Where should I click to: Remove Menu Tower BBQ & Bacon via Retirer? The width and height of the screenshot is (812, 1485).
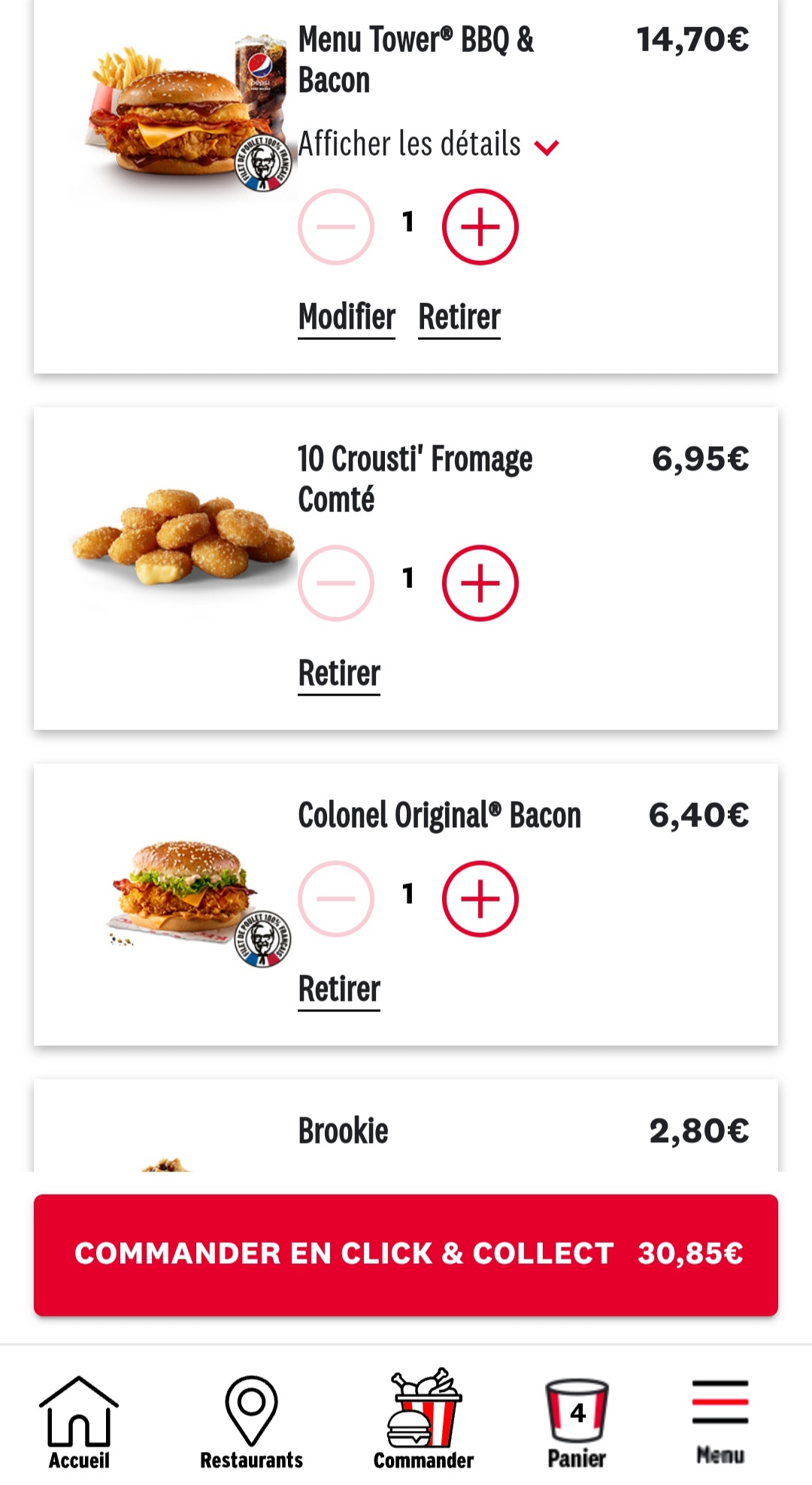click(459, 317)
